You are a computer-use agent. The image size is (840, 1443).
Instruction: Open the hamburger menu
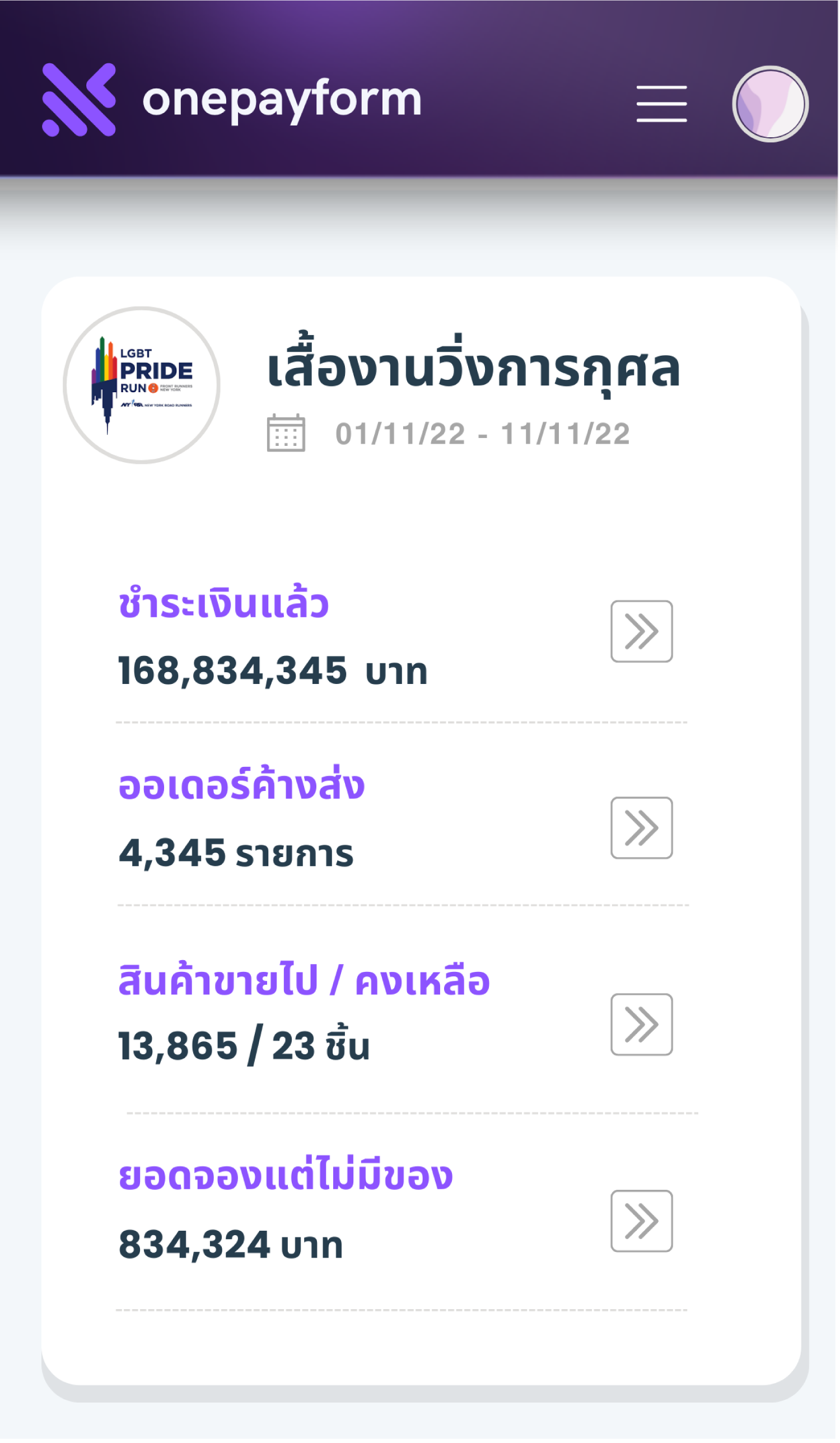(x=661, y=104)
